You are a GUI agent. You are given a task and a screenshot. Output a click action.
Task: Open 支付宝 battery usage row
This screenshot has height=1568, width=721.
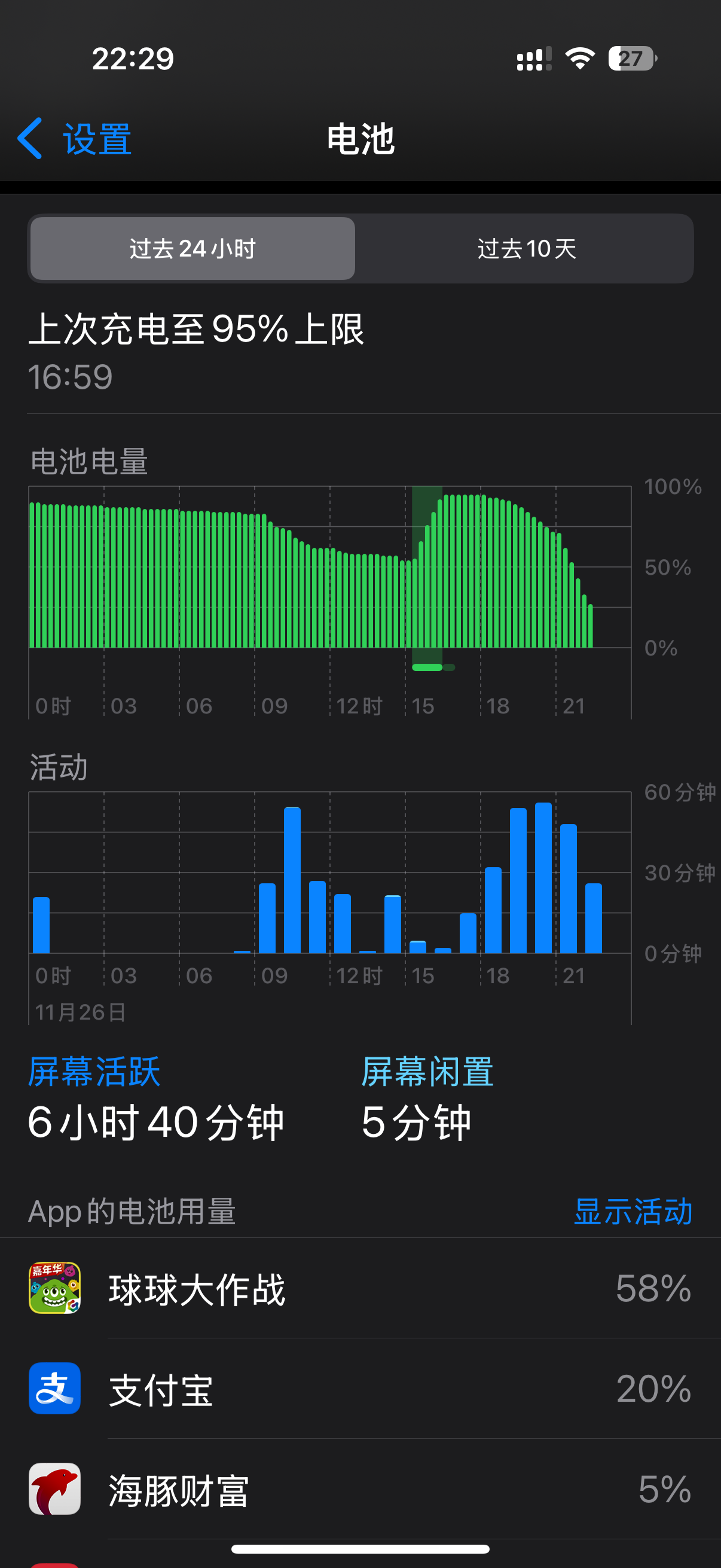tap(360, 1389)
